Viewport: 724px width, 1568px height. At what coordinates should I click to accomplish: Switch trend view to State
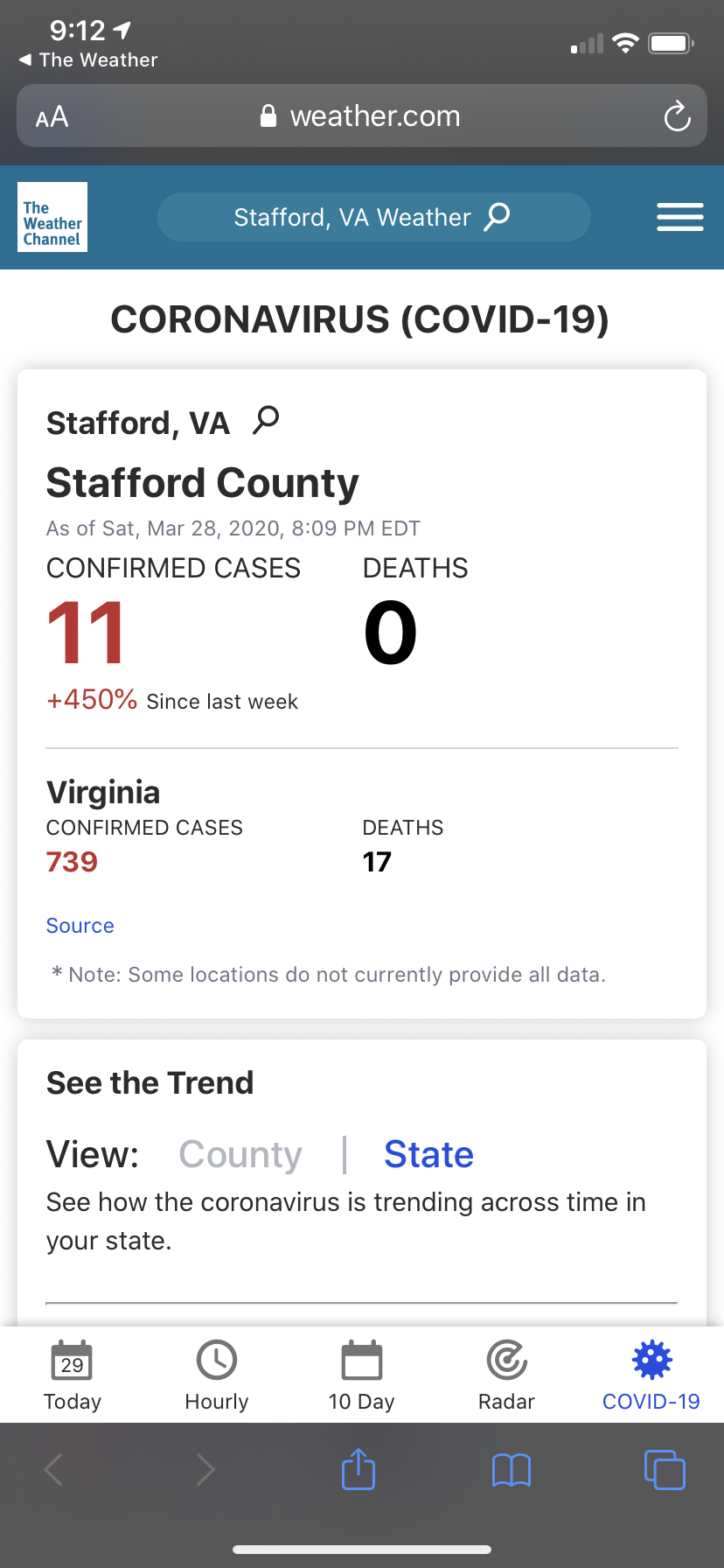pyautogui.click(x=428, y=1154)
